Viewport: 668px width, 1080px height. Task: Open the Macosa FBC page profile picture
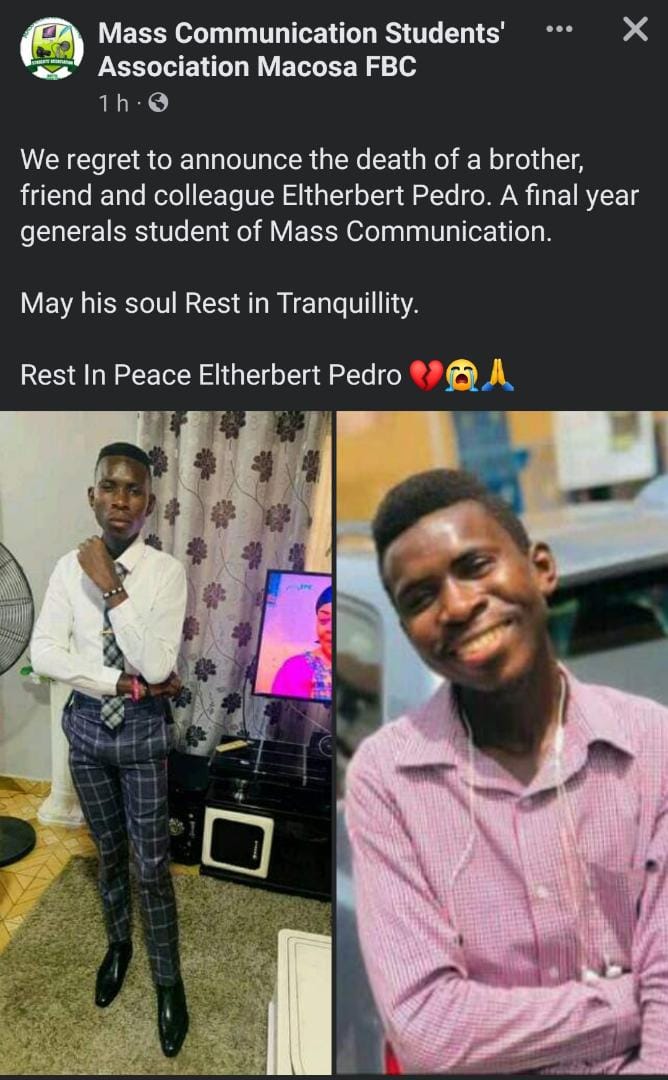pyautogui.click(x=52, y=48)
